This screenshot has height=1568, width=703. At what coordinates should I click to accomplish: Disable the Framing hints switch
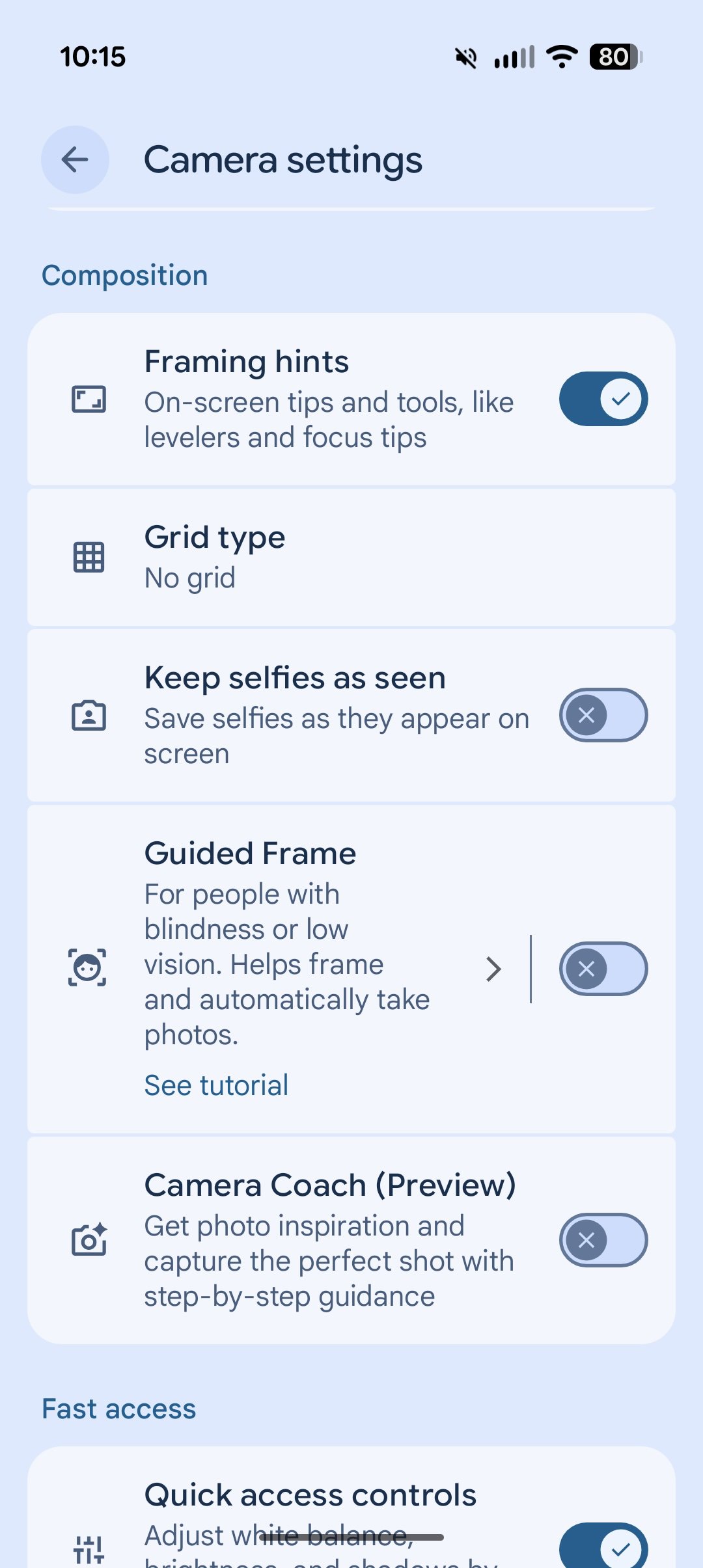pos(603,399)
